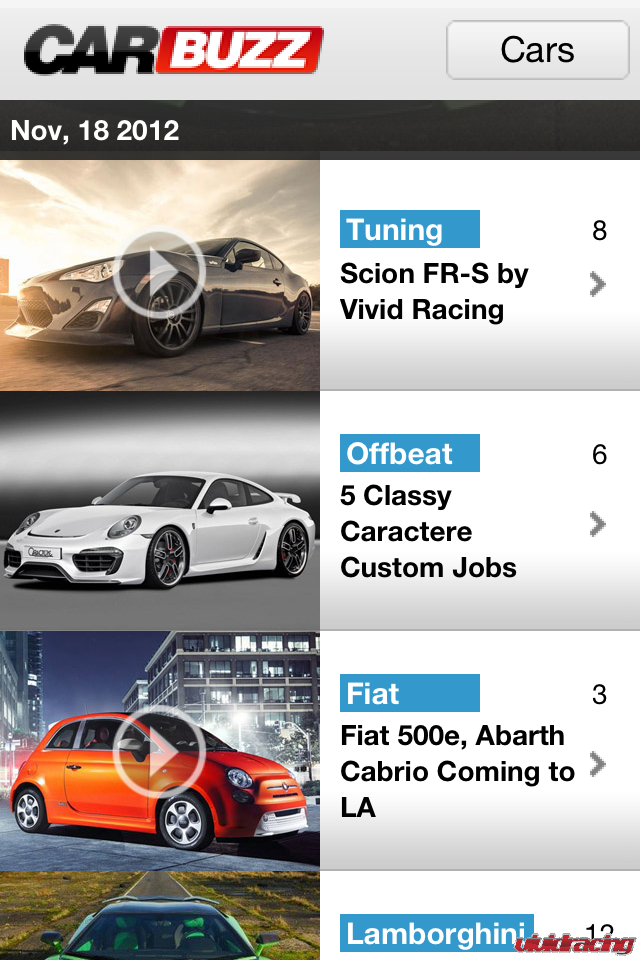Open the Cars button
640x960 pixels.
pyautogui.click(x=537, y=50)
